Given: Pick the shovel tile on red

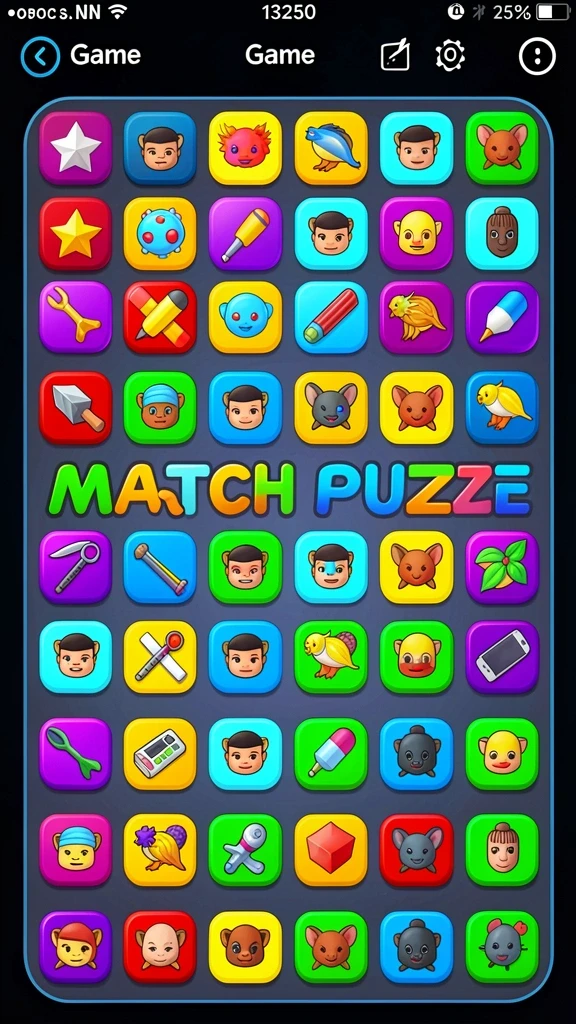Looking at the screenshot, I should [75, 408].
